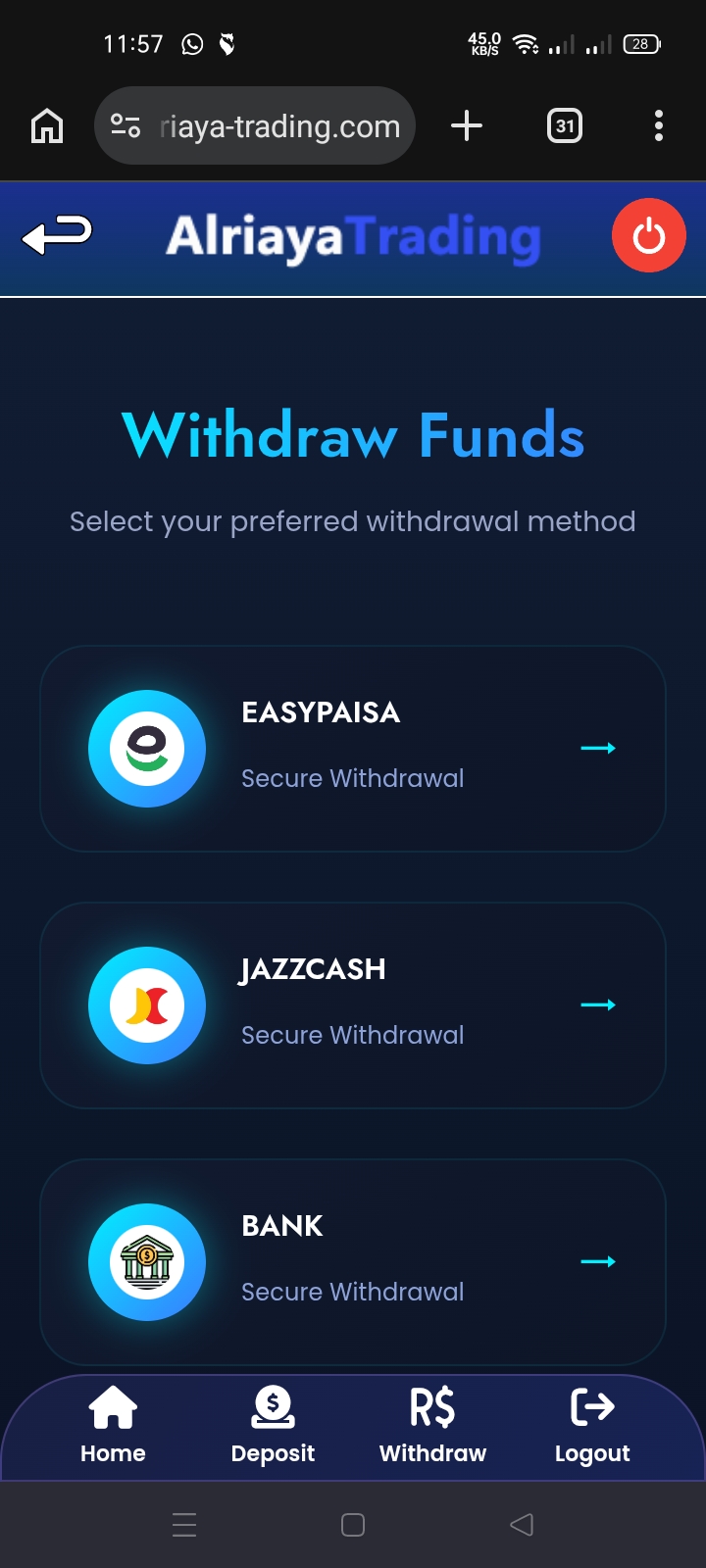
Task: Open the system recent apps view
Action: tap(184, 1525)
